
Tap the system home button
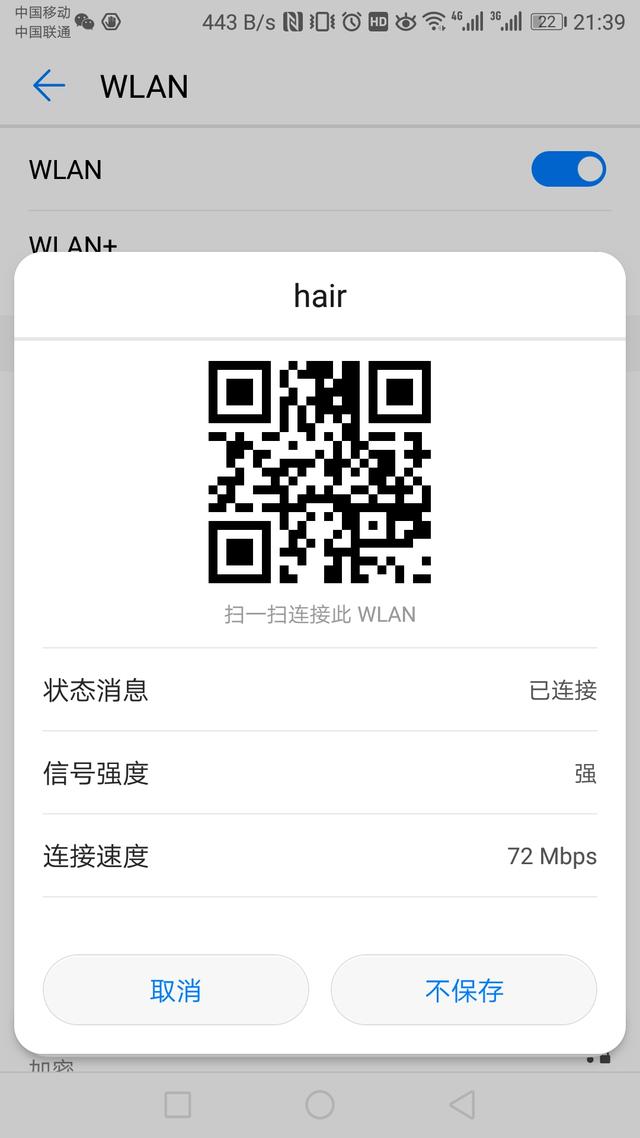pos(320,1104)
